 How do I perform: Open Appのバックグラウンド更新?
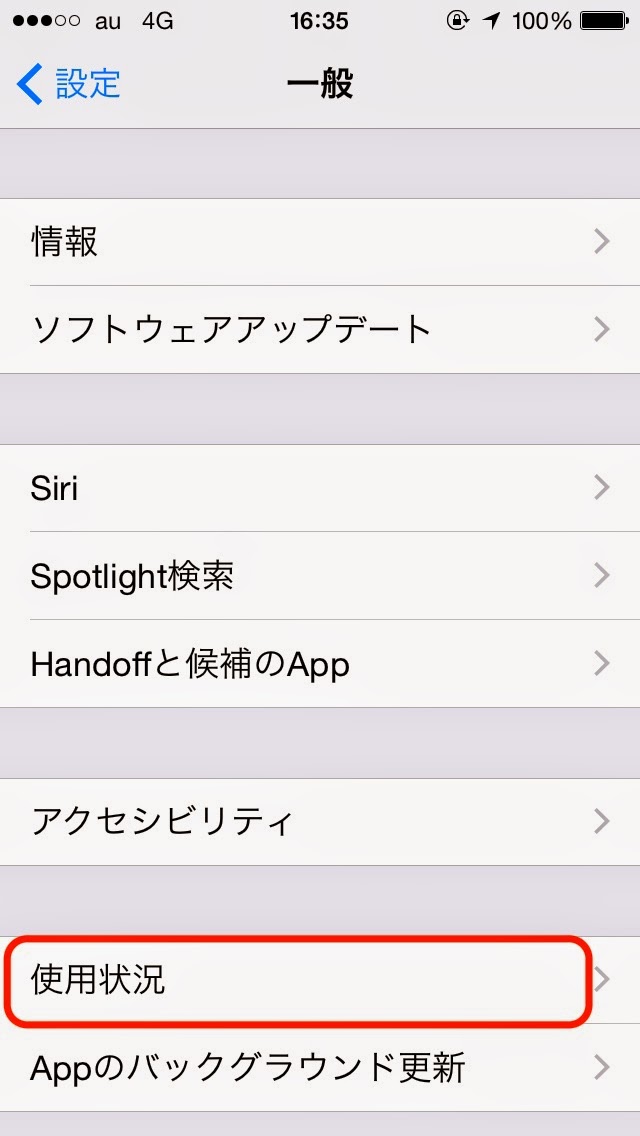click(320, 1068)
